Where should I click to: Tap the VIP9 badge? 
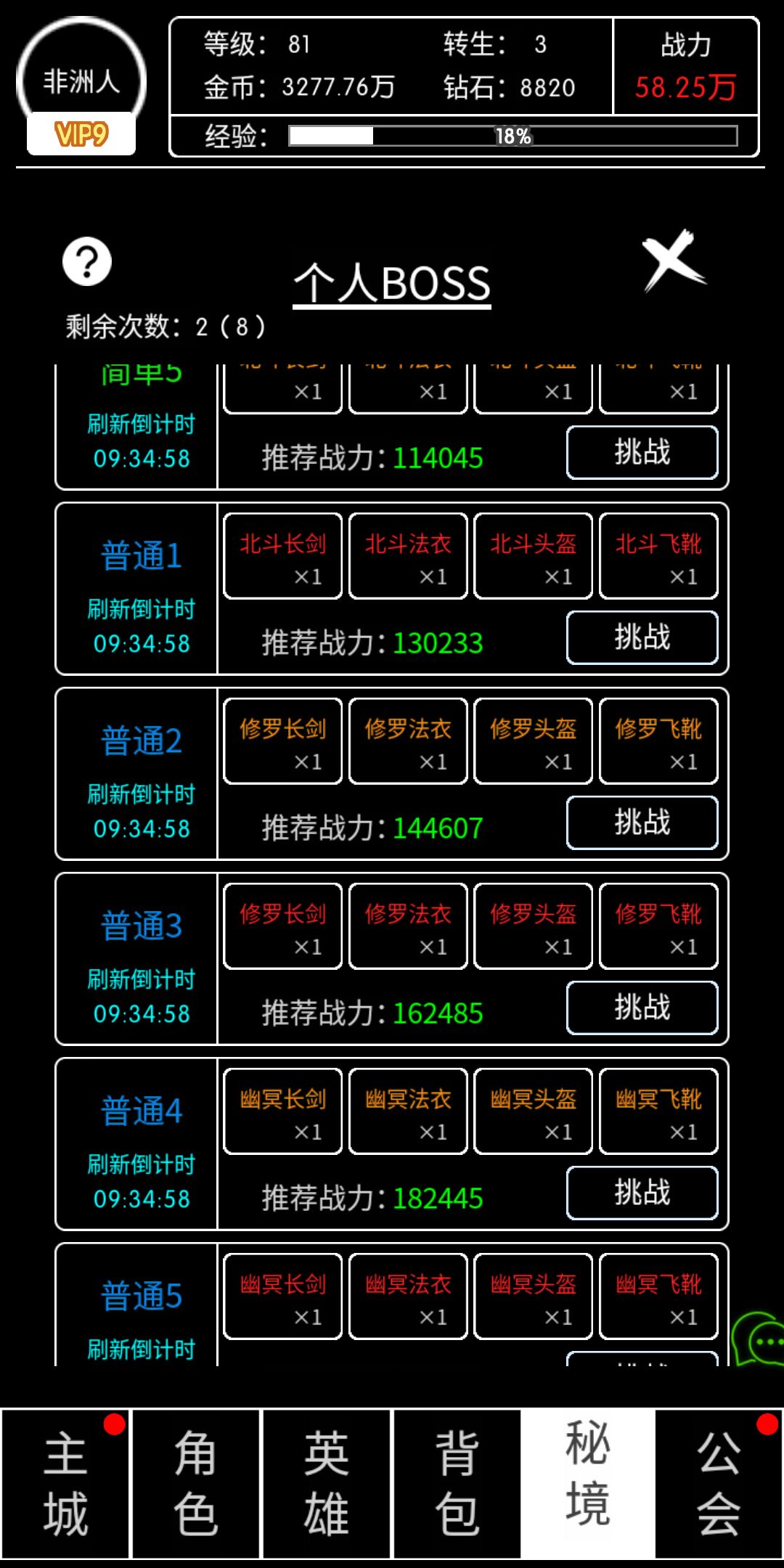point(80,134)
